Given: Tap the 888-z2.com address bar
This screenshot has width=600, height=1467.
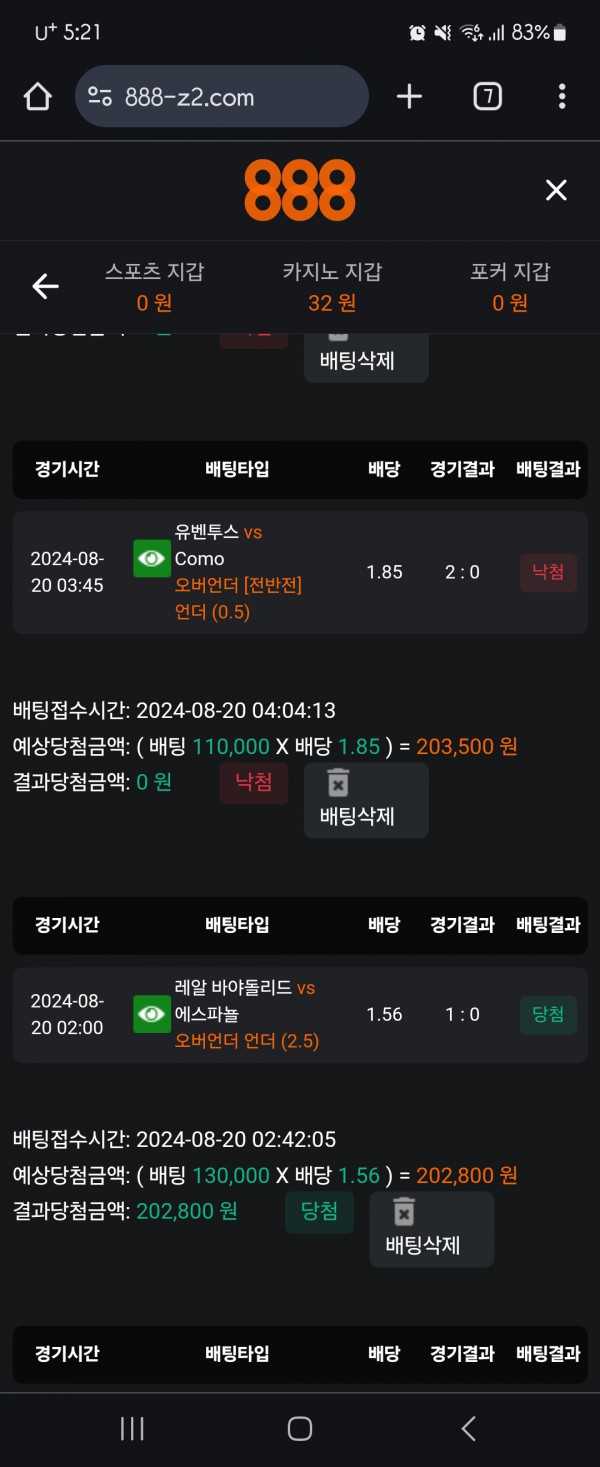Looking at the screenshot, I should pyautogui.click(x=222, y=97).
